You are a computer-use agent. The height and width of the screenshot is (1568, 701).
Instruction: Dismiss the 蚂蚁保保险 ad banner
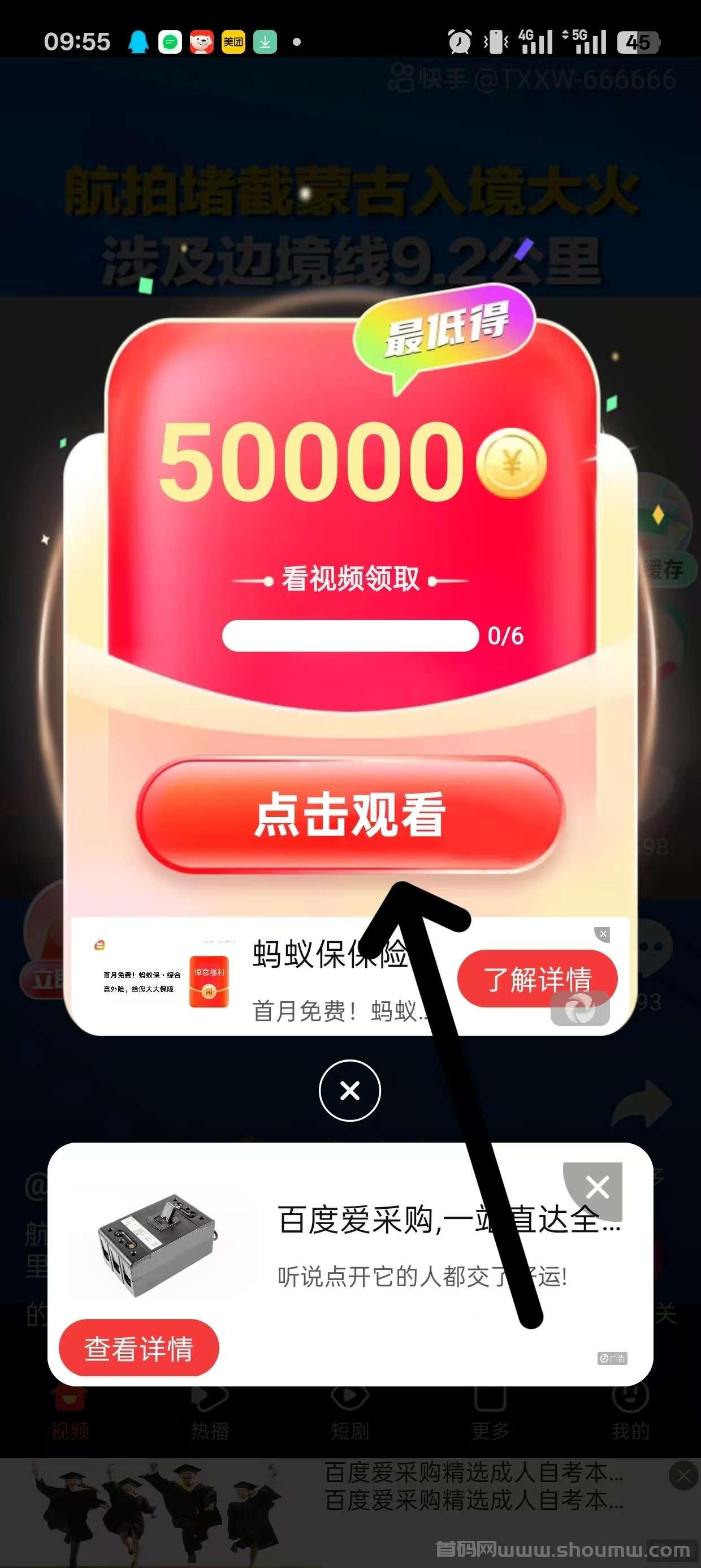(x=603, y=934)
